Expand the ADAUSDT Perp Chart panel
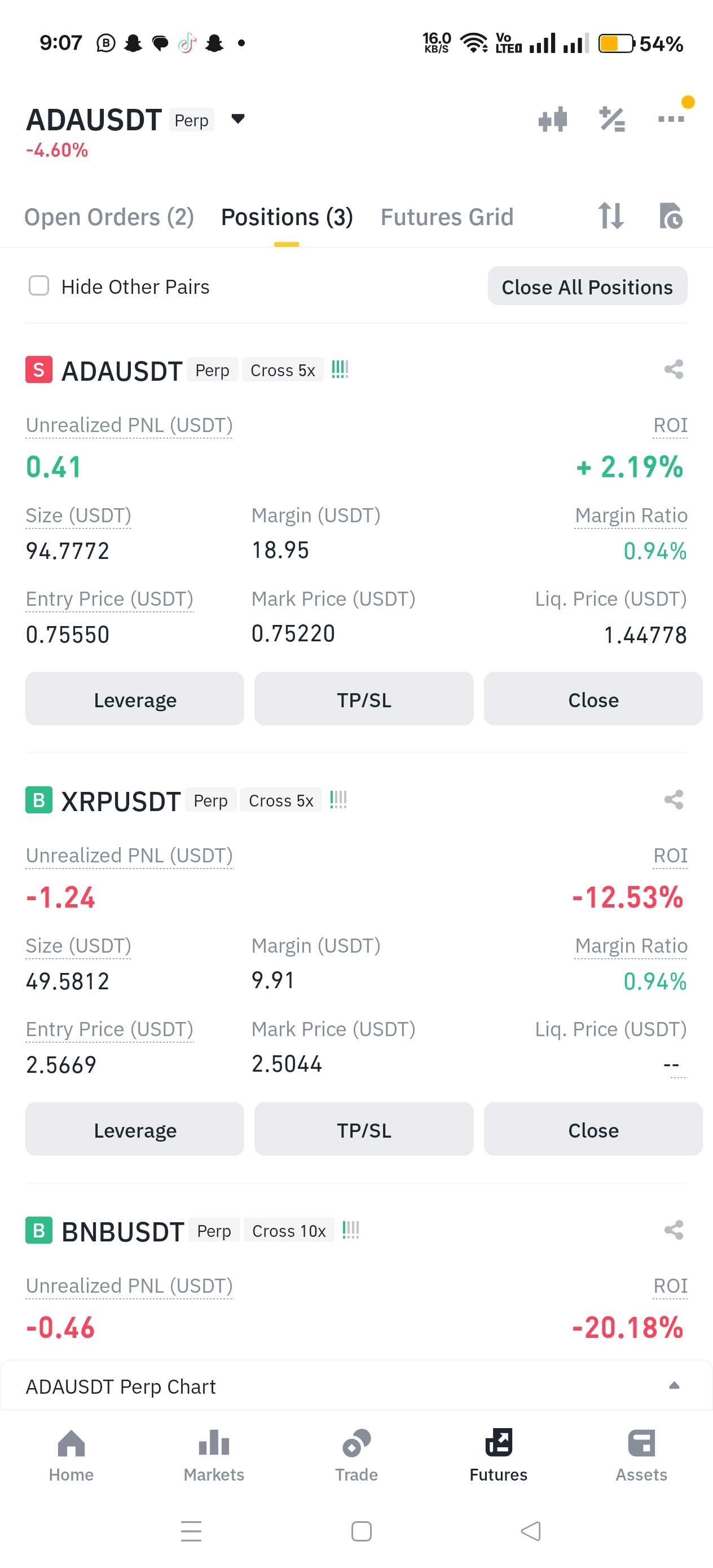This screenshot has height=1568, width=713. (x=674, y=1386)
